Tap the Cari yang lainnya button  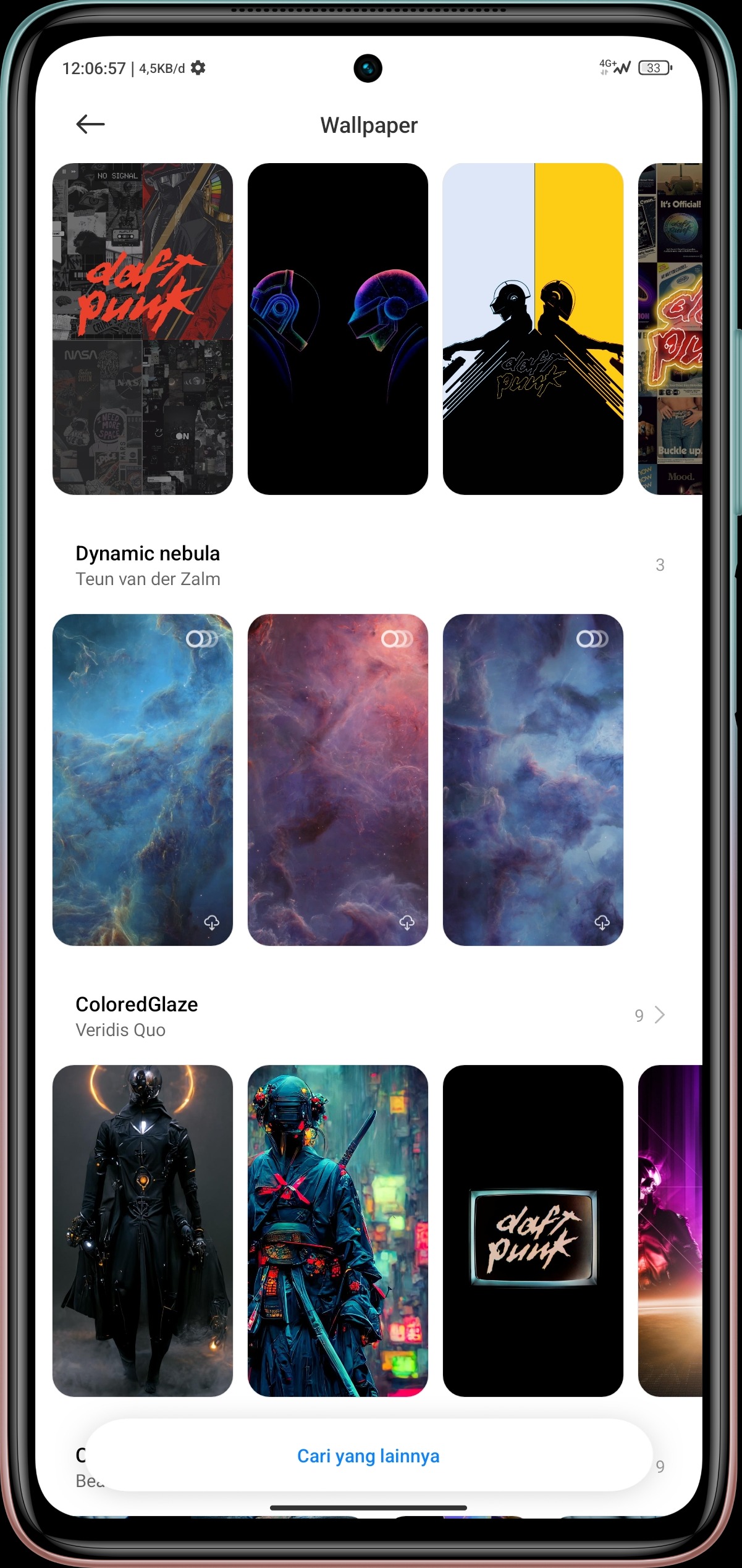368,1456
